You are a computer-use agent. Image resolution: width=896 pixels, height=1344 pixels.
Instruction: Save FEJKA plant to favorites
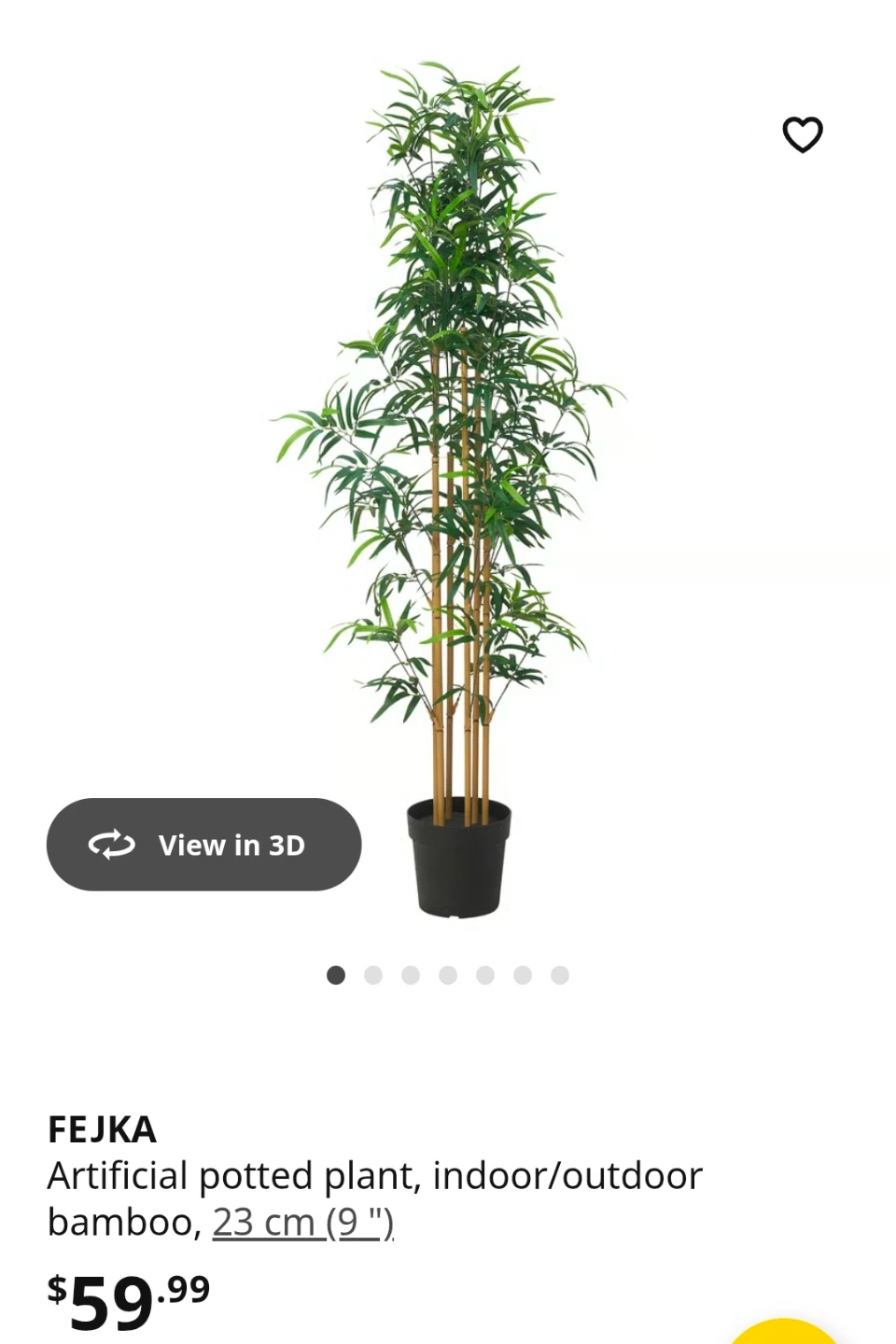tap(802, 134)
